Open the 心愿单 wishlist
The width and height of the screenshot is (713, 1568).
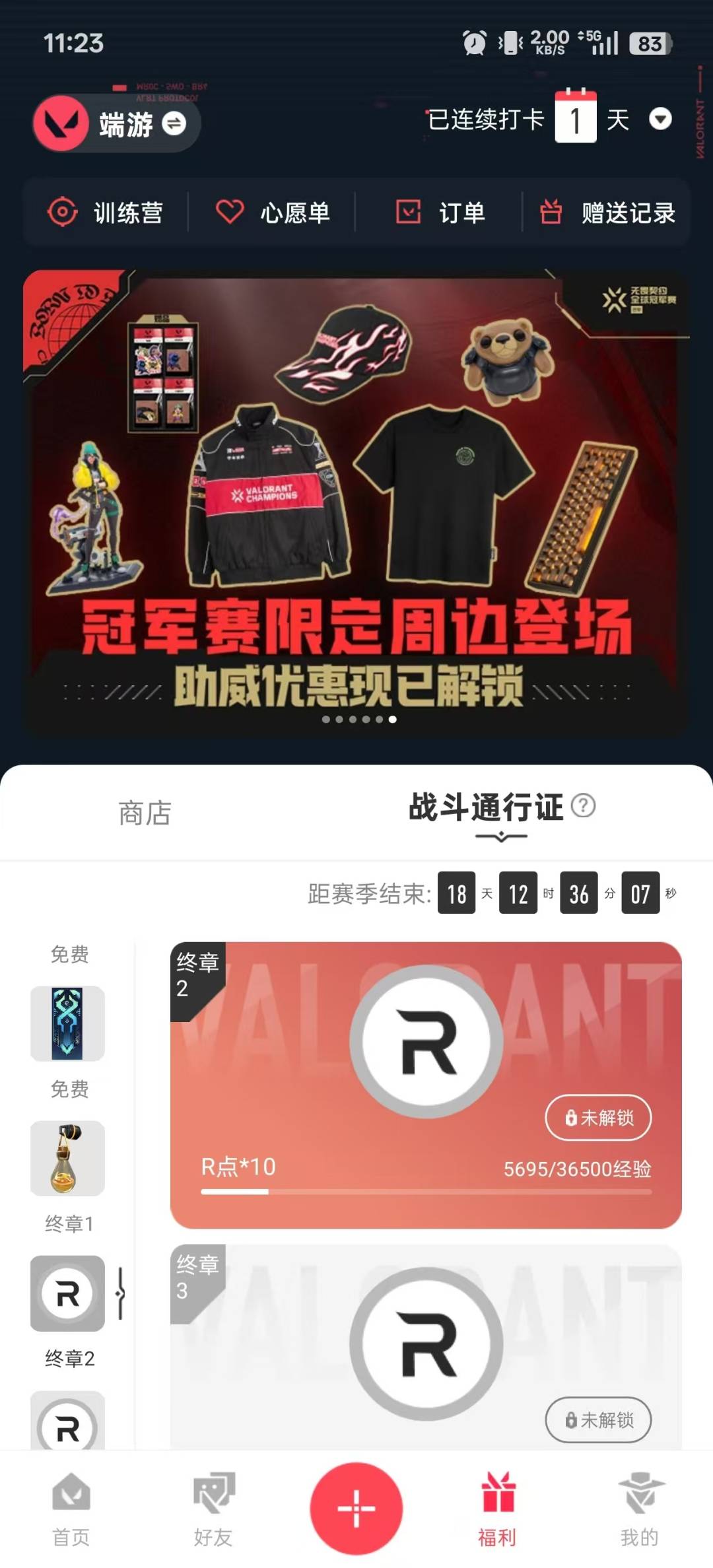coord(273,213)
